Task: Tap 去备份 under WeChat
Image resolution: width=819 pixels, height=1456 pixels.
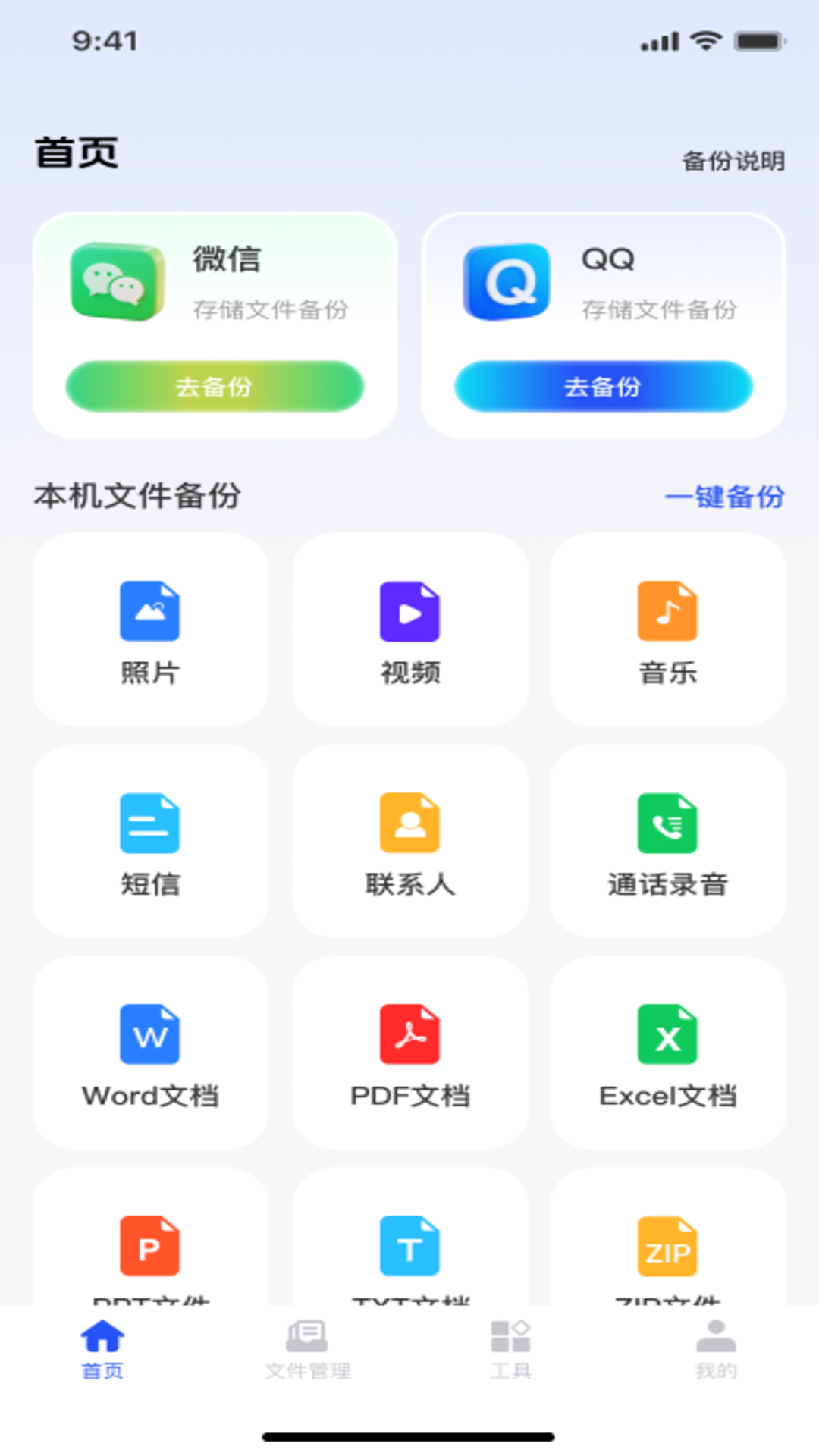Action: [215, 387]
